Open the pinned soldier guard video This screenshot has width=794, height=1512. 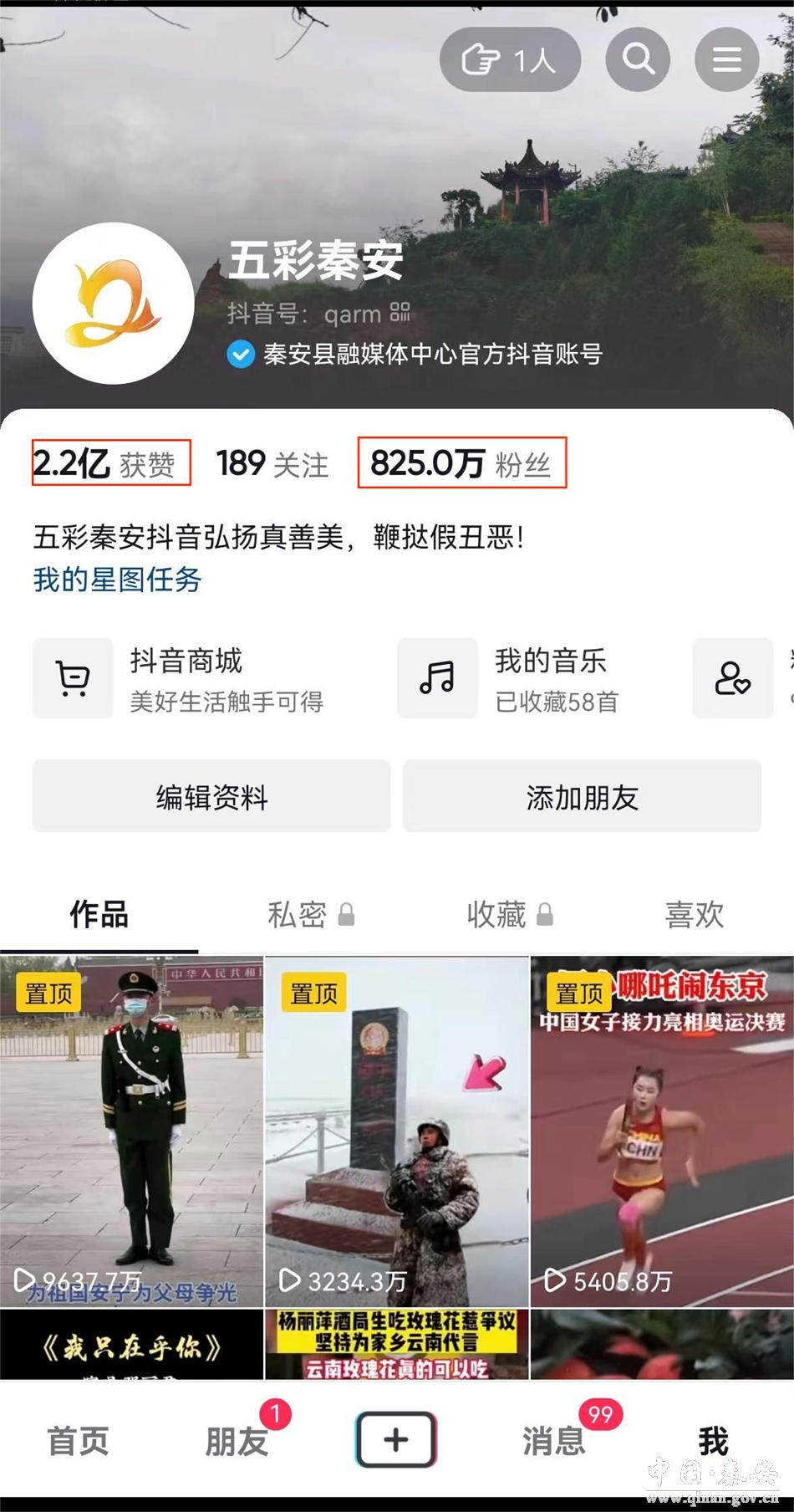131,1131
